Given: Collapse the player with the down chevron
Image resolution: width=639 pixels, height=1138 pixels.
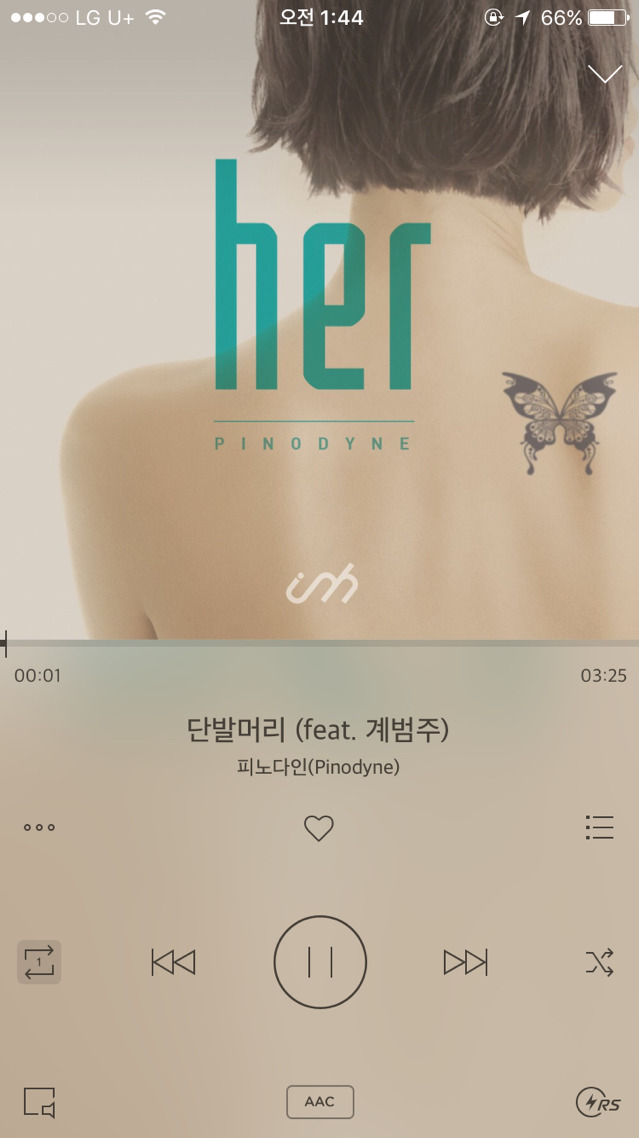Looking at the screenshot, I should (605, 74).
